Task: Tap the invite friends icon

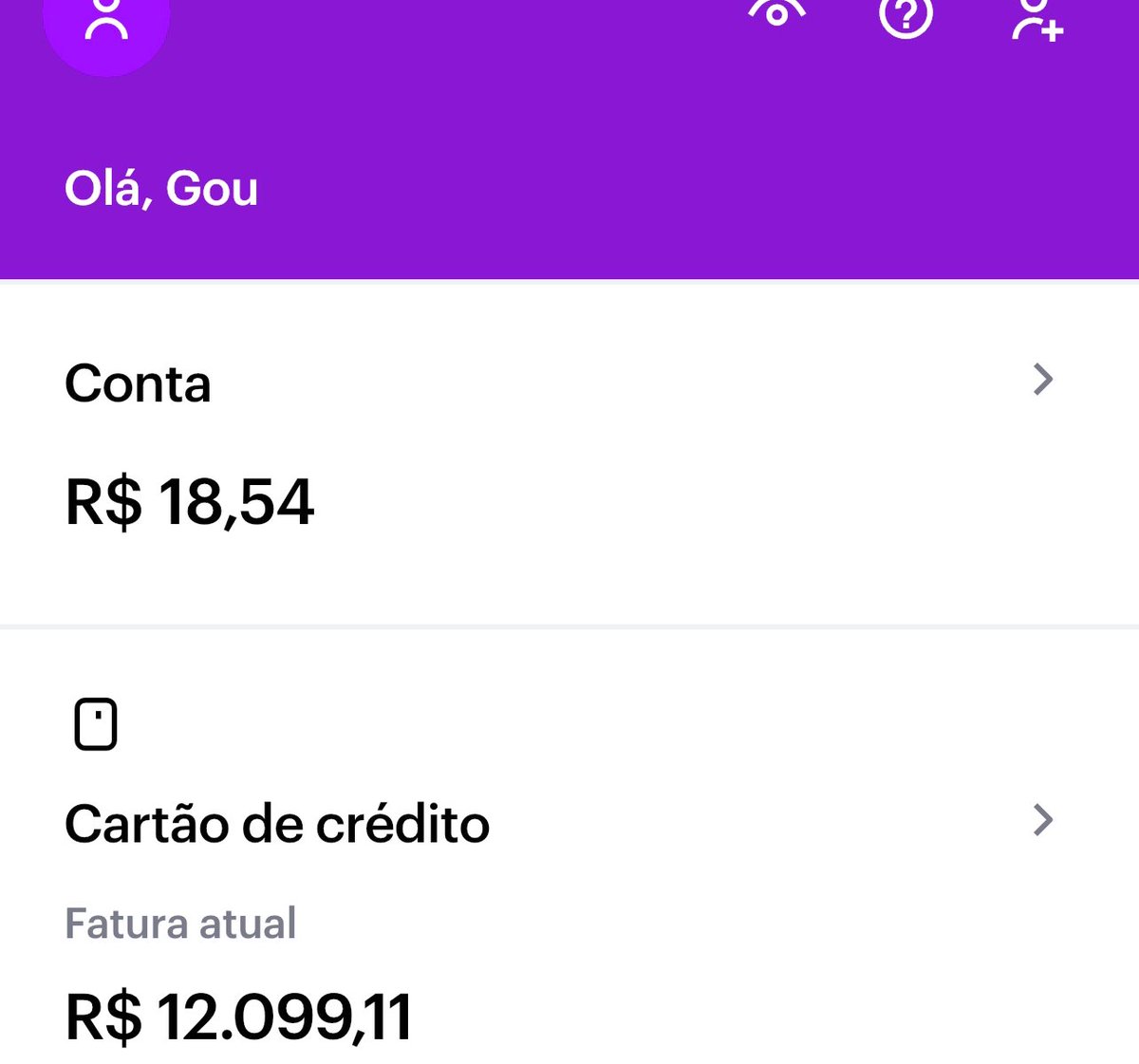Action: click(1036, 19)
